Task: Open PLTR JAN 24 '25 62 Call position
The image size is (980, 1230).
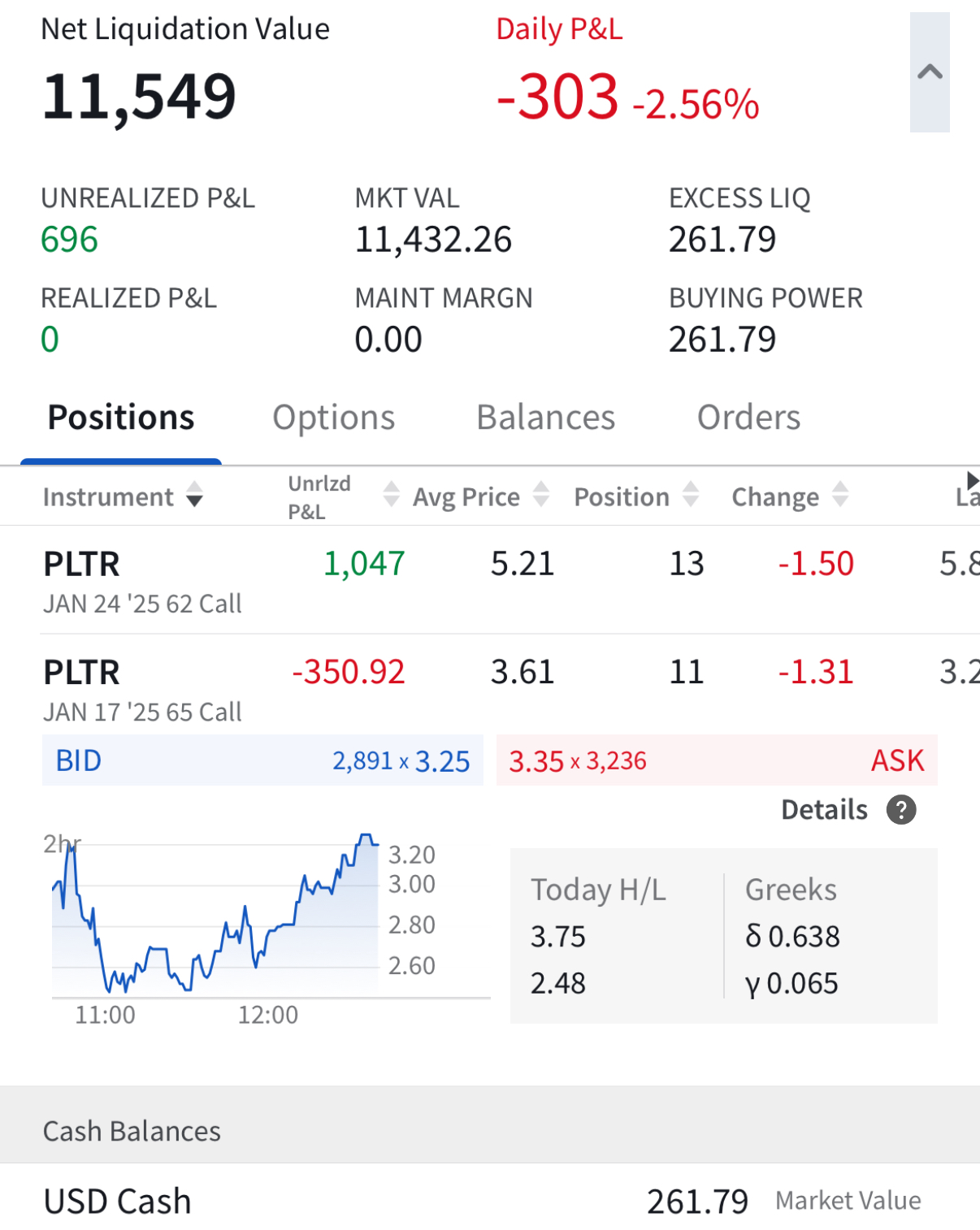Action: pos(142,581)
